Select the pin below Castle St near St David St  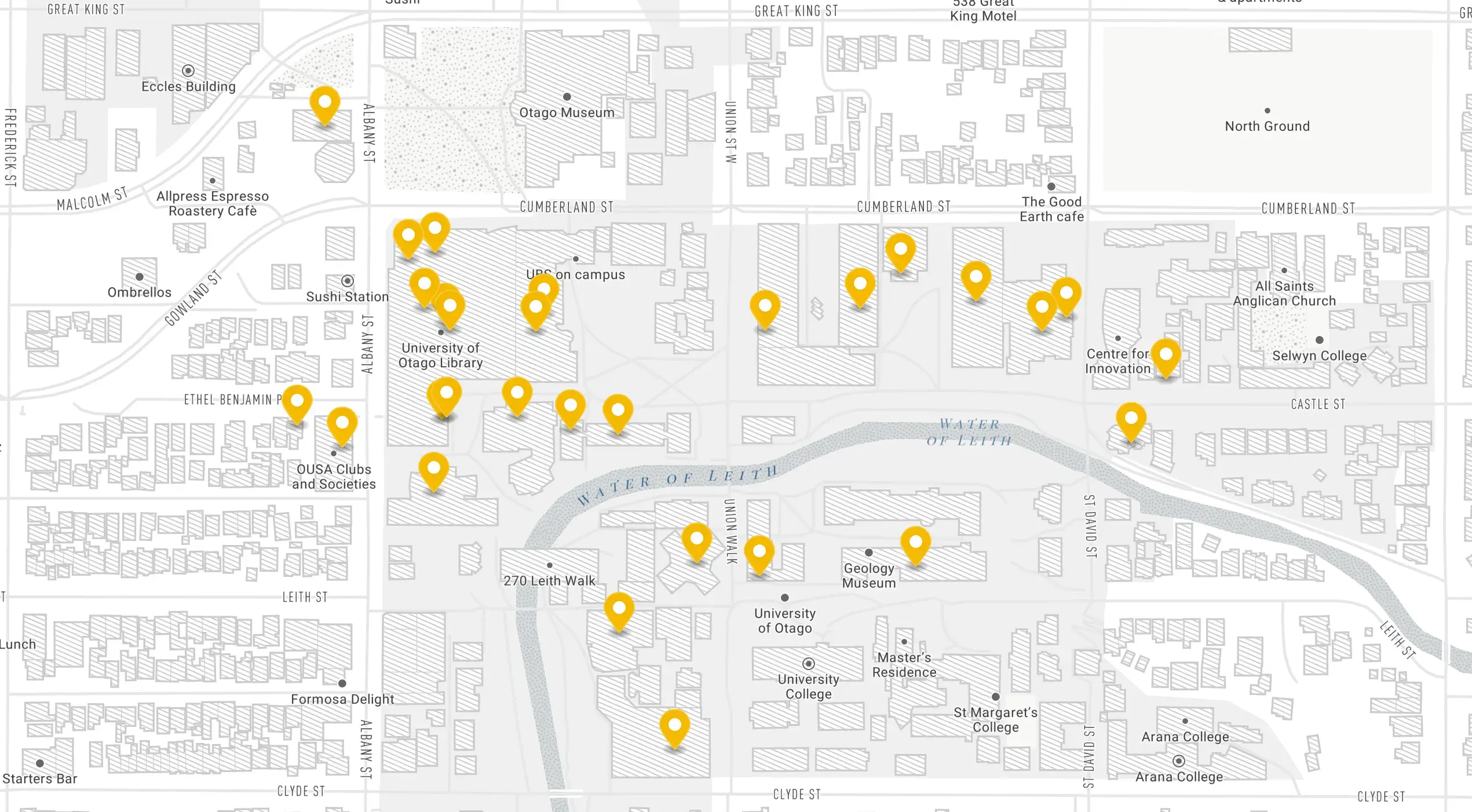[1131, 419]
